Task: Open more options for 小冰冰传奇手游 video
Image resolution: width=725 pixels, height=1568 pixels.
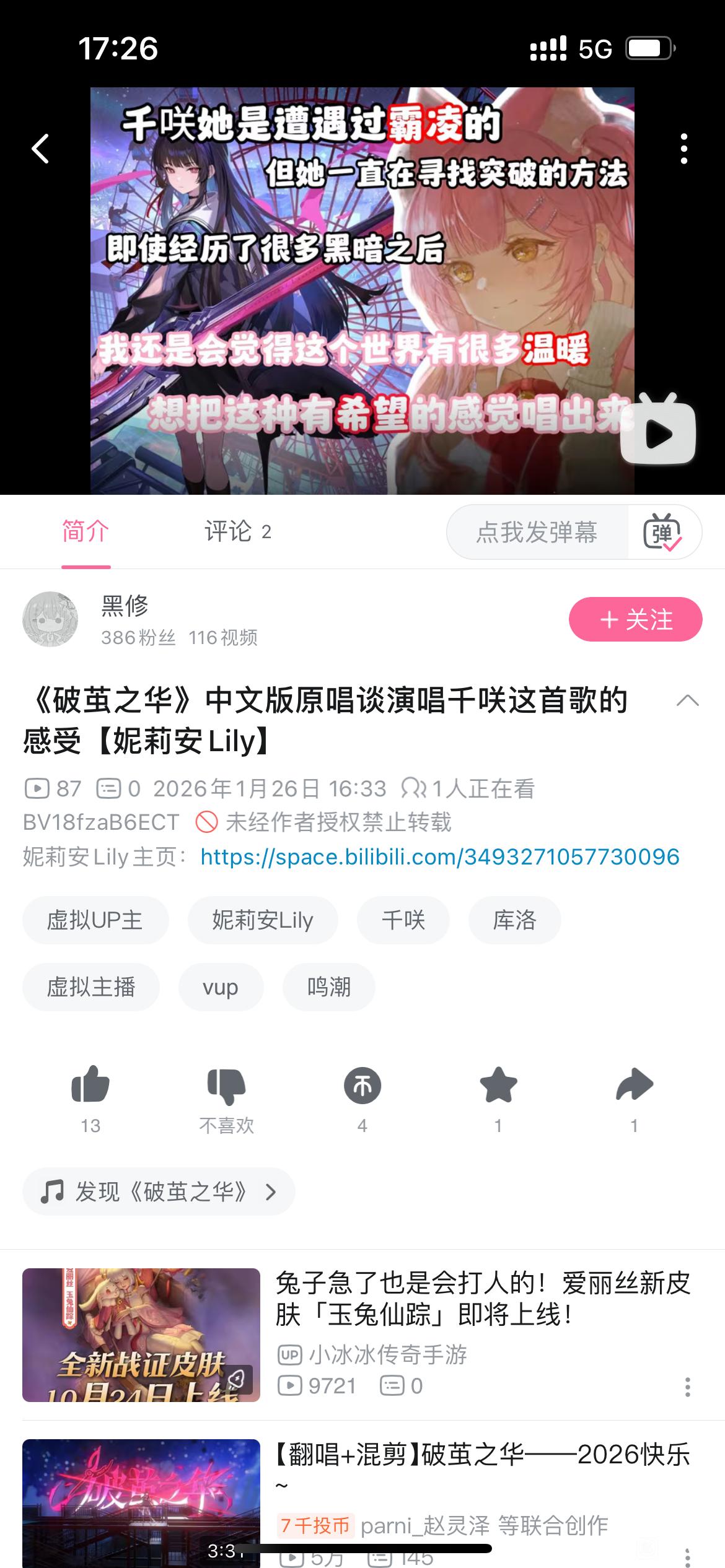Action: (x=687, y=1387)
